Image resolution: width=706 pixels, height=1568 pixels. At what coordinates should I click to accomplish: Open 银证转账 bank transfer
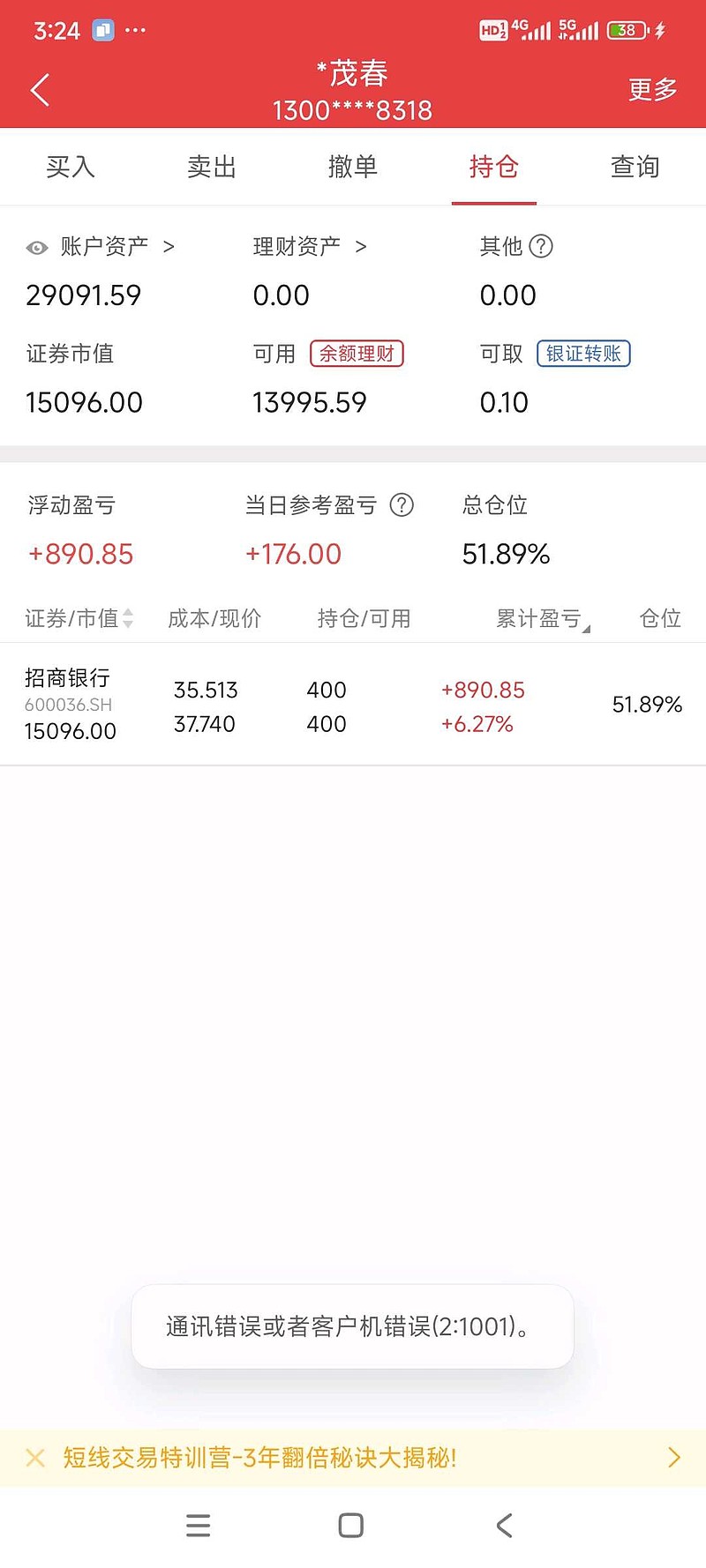[x=583, y=354]
